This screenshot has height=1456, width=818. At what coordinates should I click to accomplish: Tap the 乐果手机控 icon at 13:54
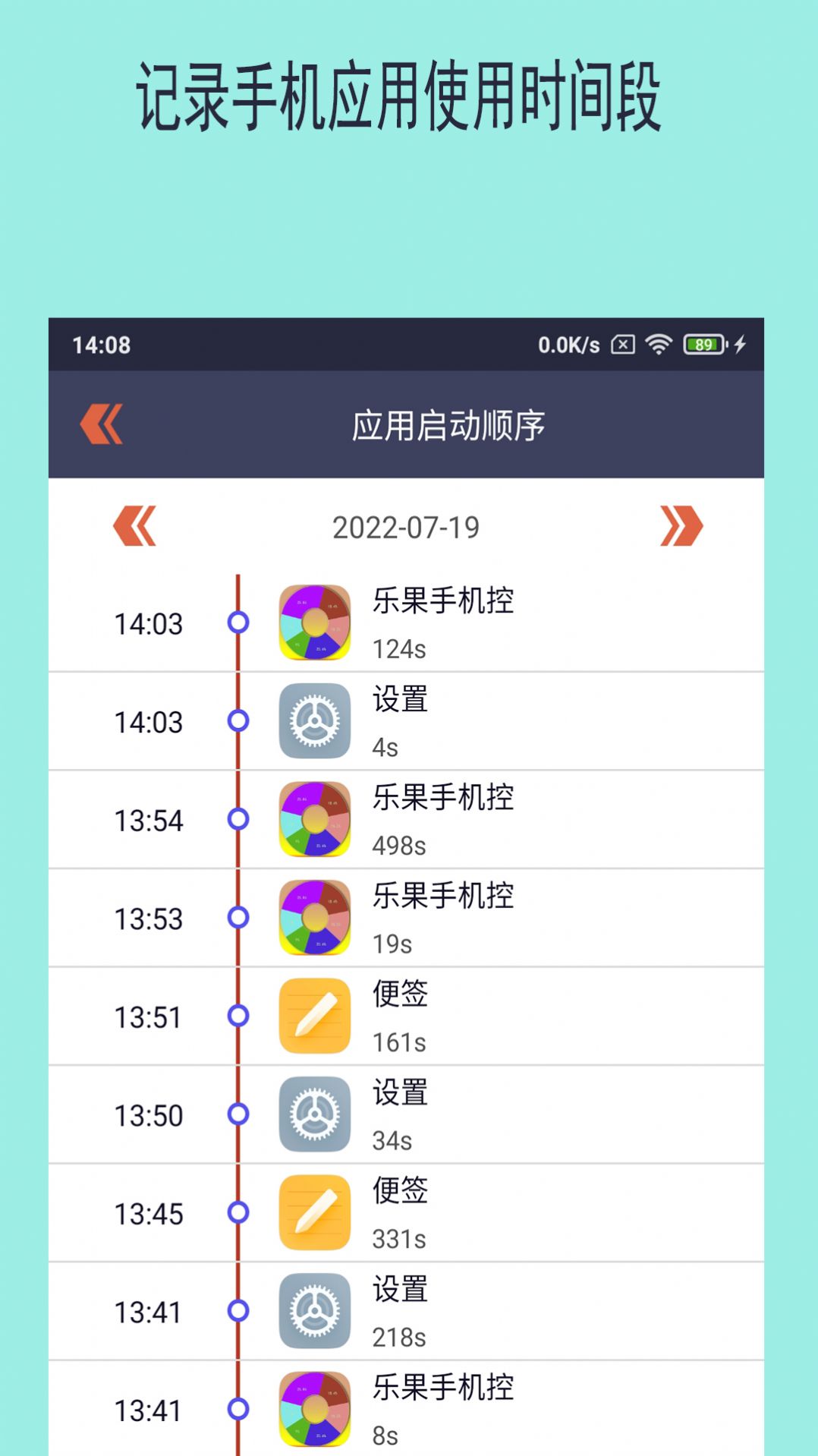click(313, 818)
